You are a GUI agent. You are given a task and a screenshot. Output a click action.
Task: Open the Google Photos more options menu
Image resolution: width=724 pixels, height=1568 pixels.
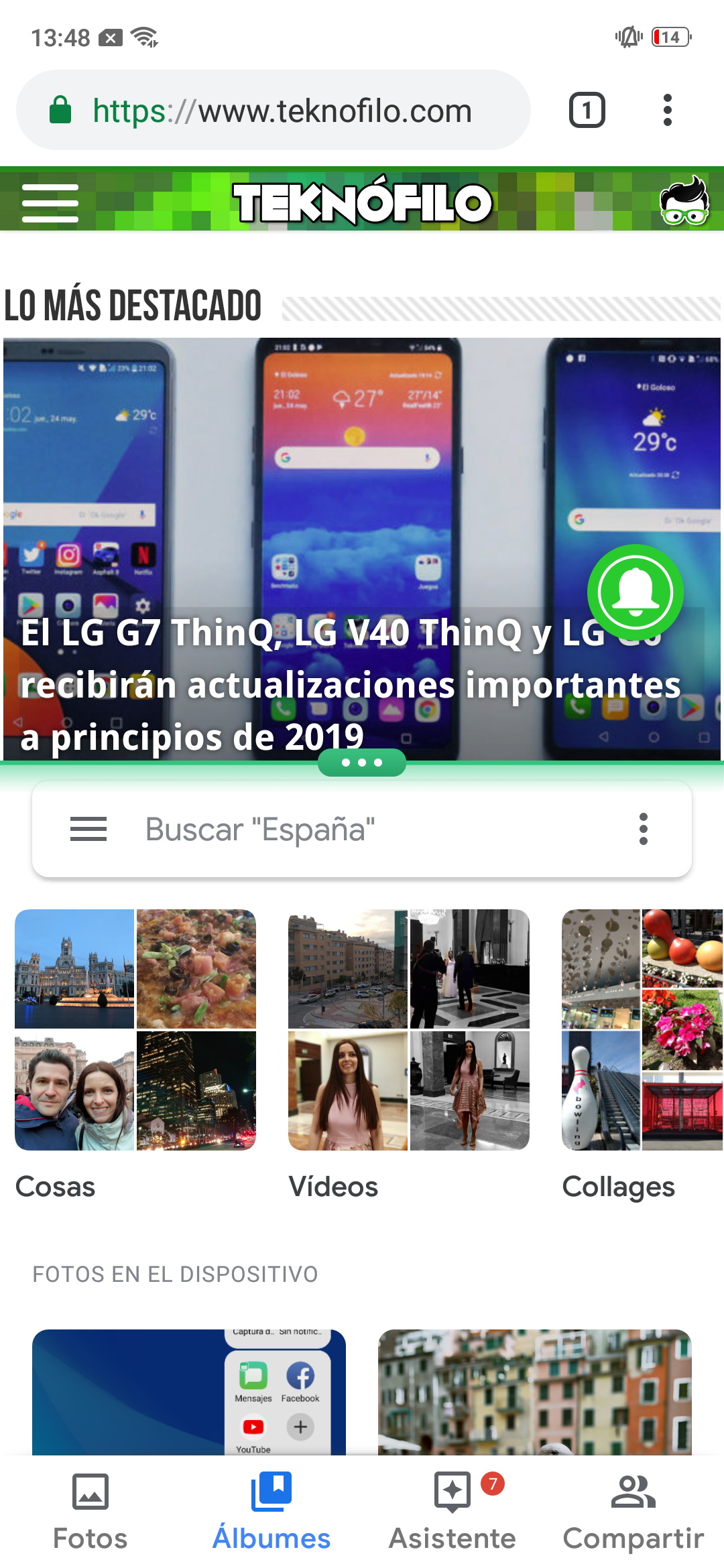tap(644, 830)
